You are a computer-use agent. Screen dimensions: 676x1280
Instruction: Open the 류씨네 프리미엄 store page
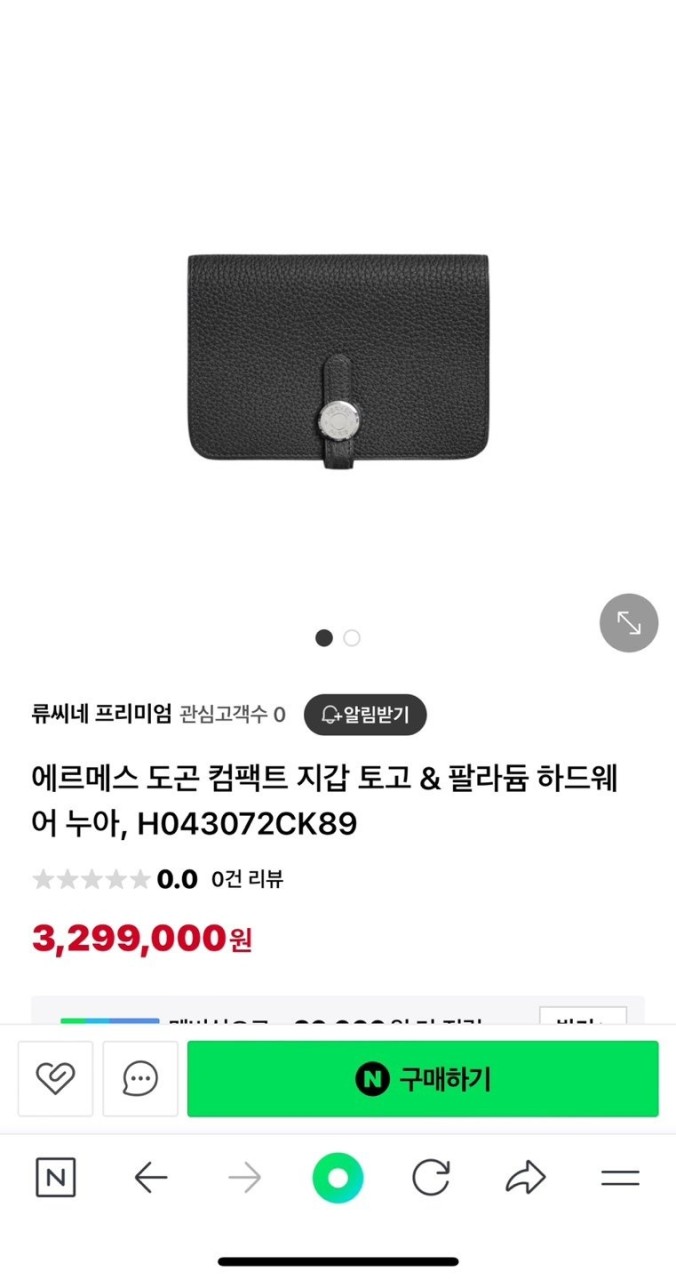tap(101, 714)
